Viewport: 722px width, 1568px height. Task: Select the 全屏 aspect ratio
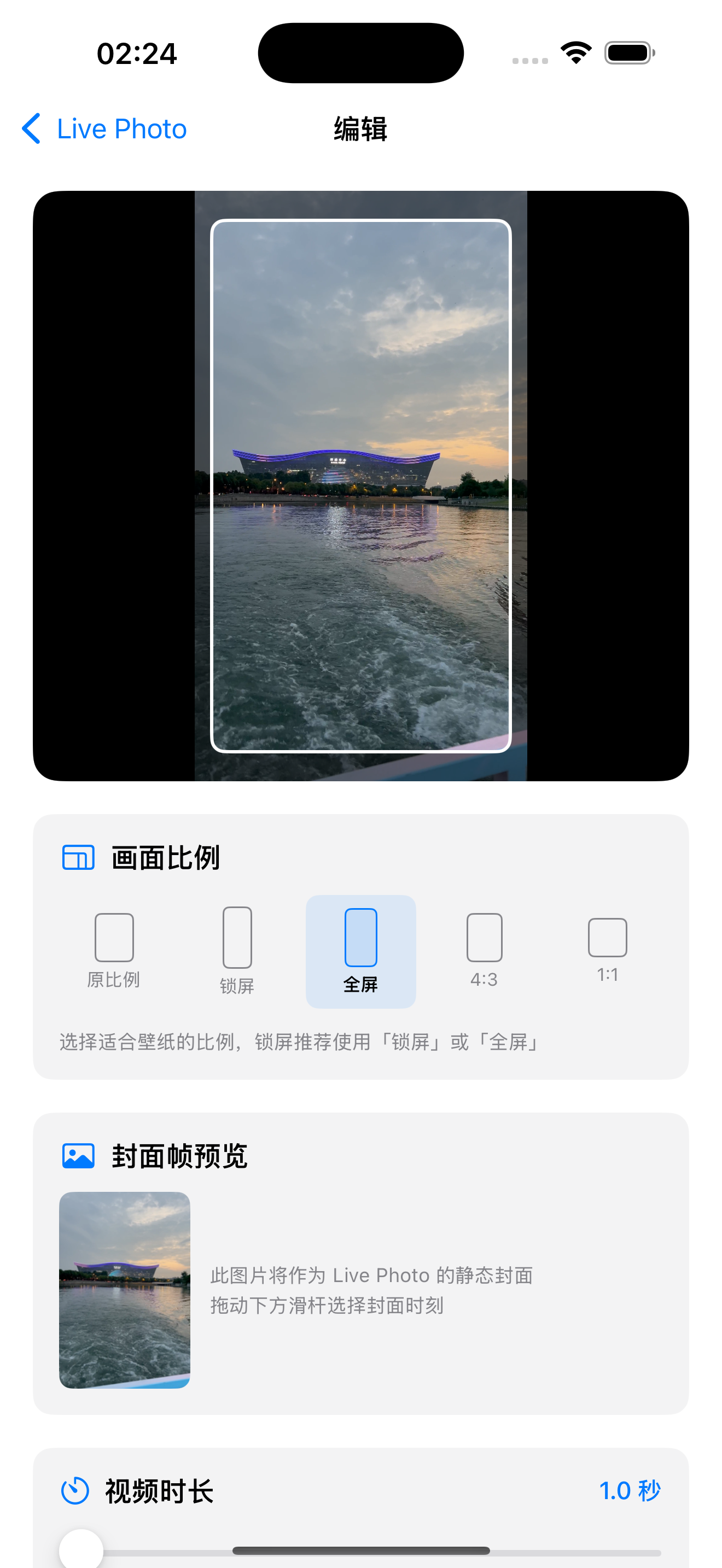coord(360,950)
